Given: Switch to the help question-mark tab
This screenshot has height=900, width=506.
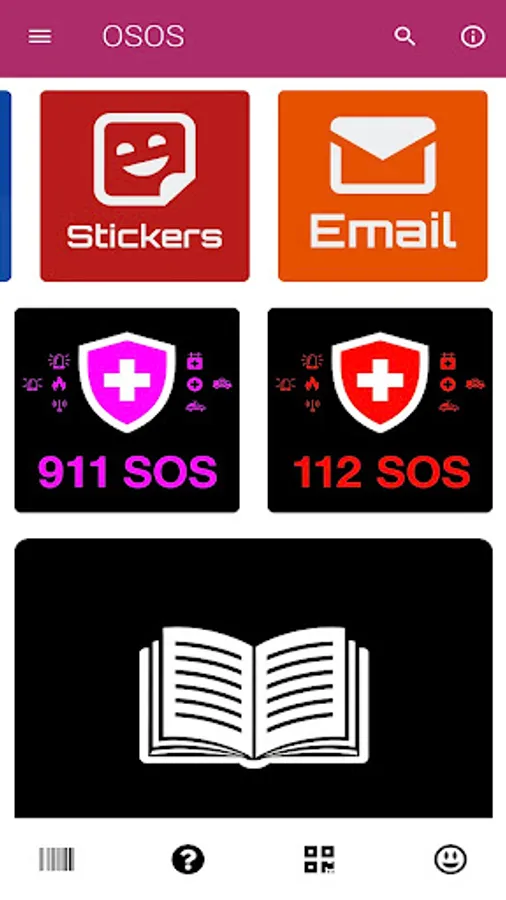Looking at the screenshot, I should 188,859.
